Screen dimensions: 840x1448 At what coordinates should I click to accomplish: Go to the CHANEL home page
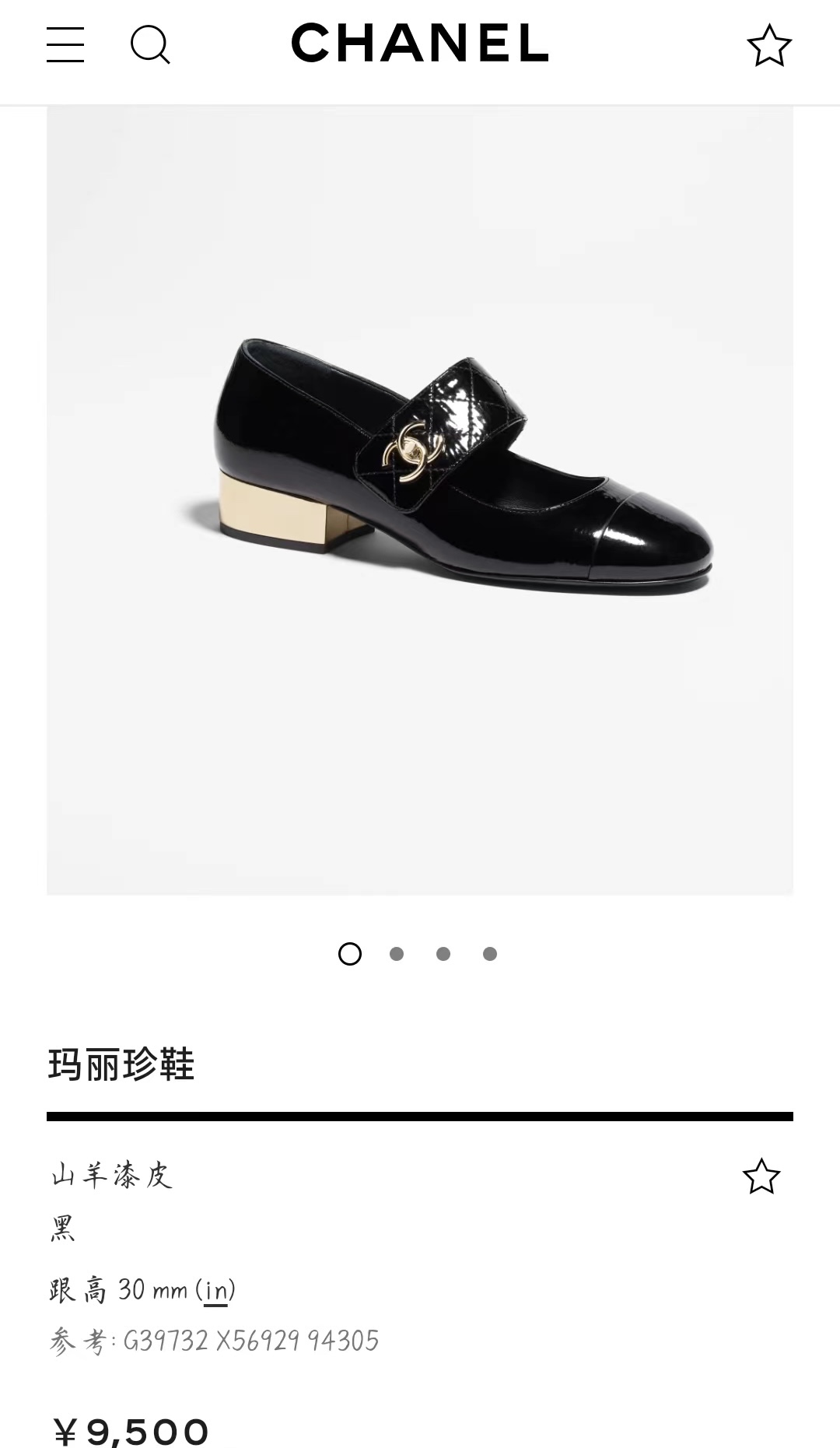click(x=420, y=43)
